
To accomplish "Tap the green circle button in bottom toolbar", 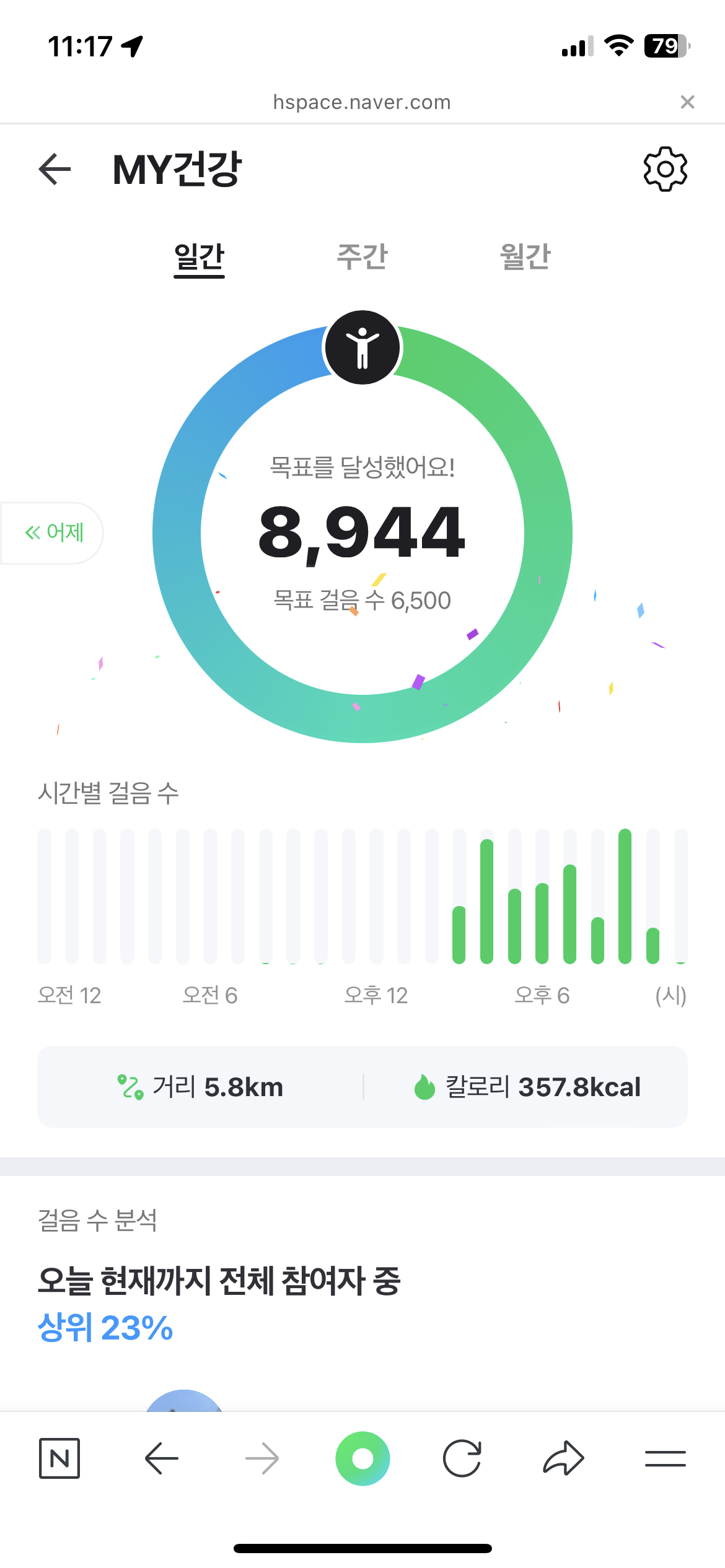I will 362,1458.
